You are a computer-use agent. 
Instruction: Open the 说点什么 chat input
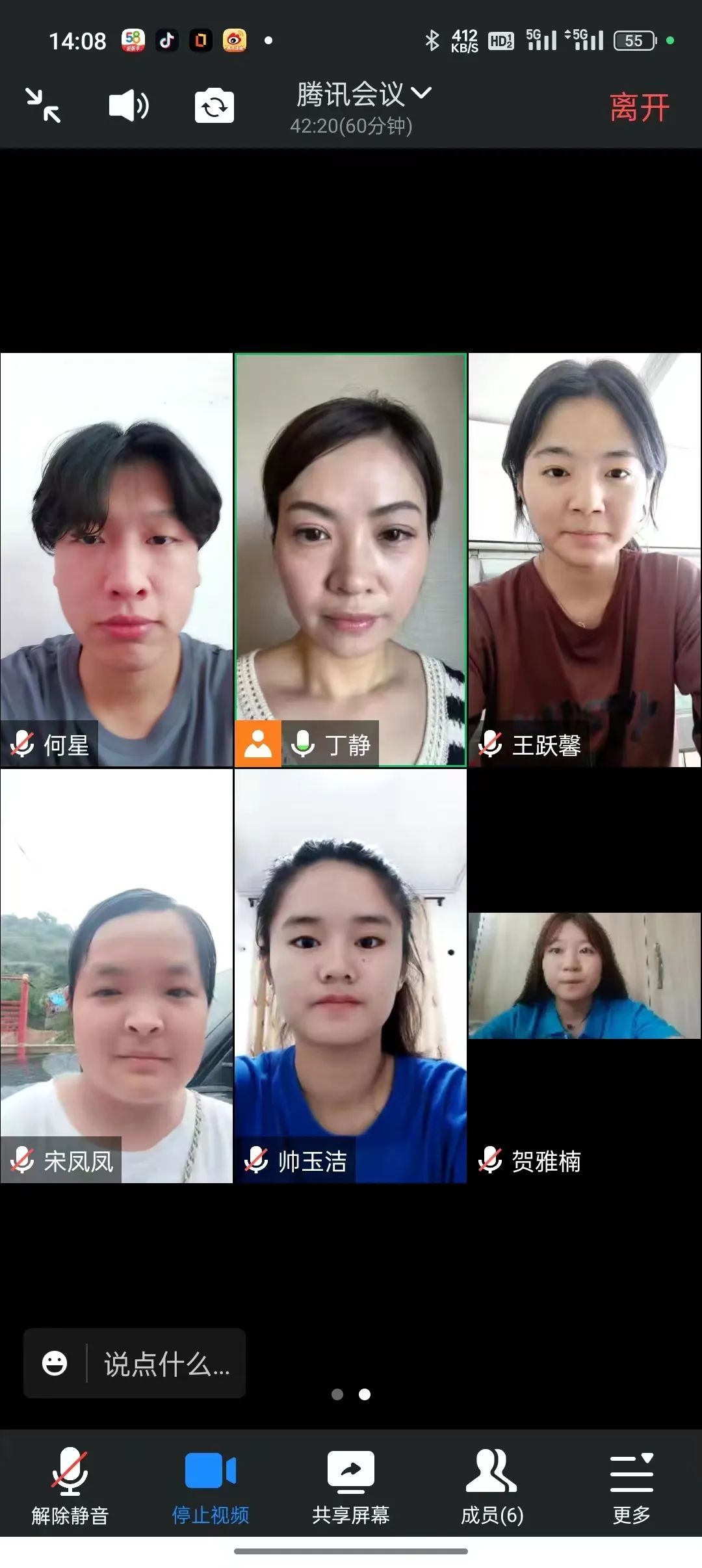click(166, 1363)
